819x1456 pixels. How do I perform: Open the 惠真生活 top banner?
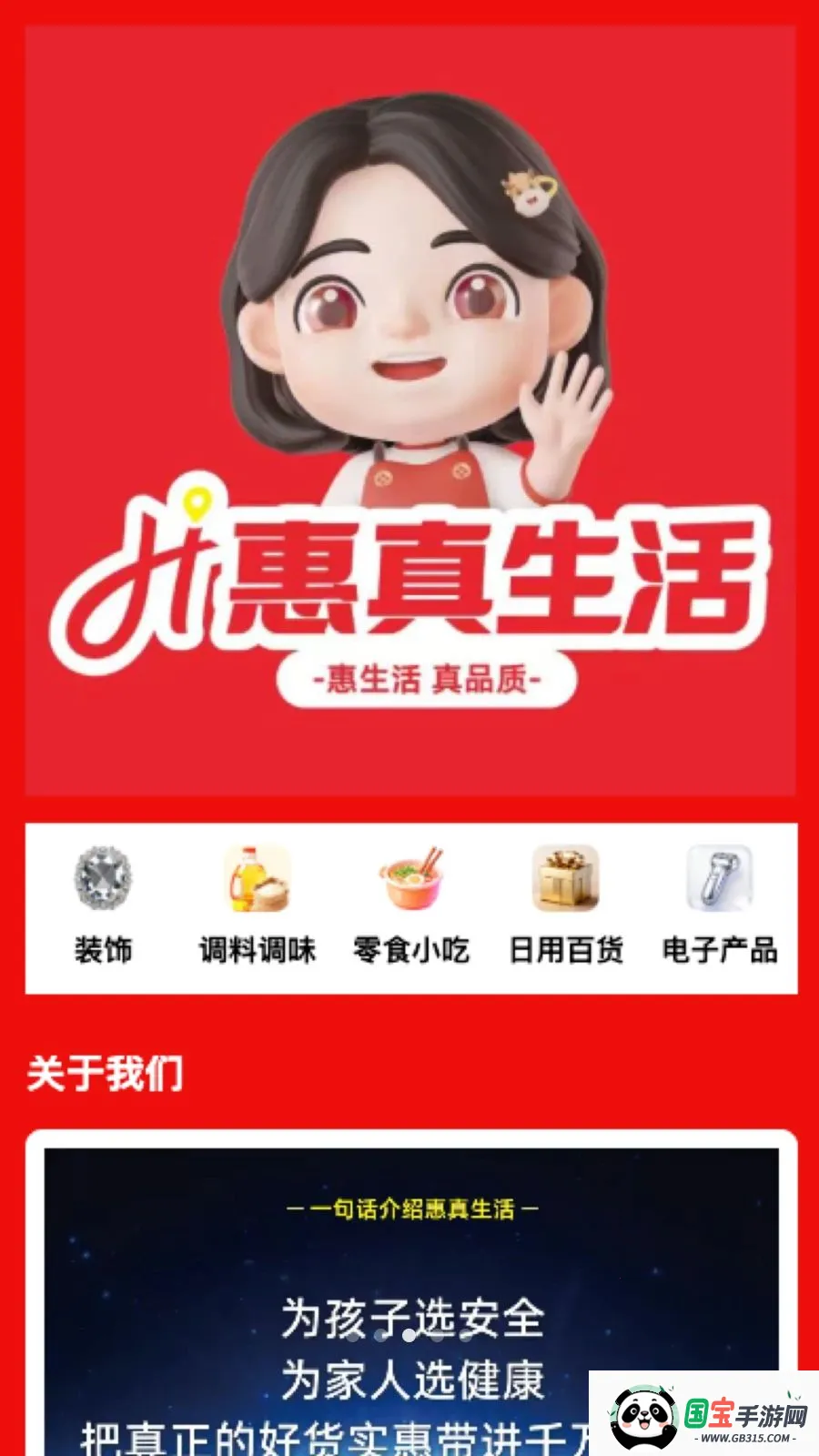(410, 410)
